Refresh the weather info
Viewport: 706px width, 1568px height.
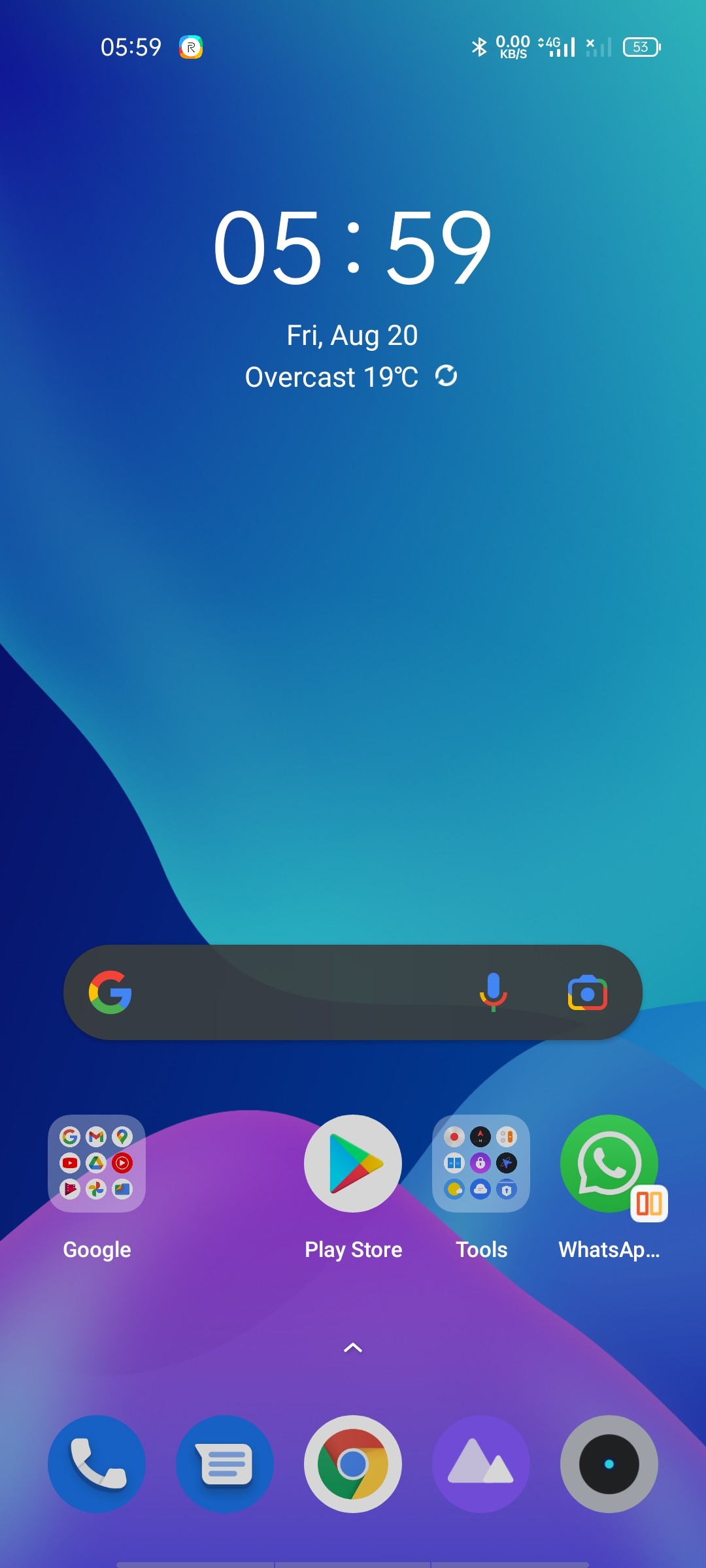click(x=446, y=376)
